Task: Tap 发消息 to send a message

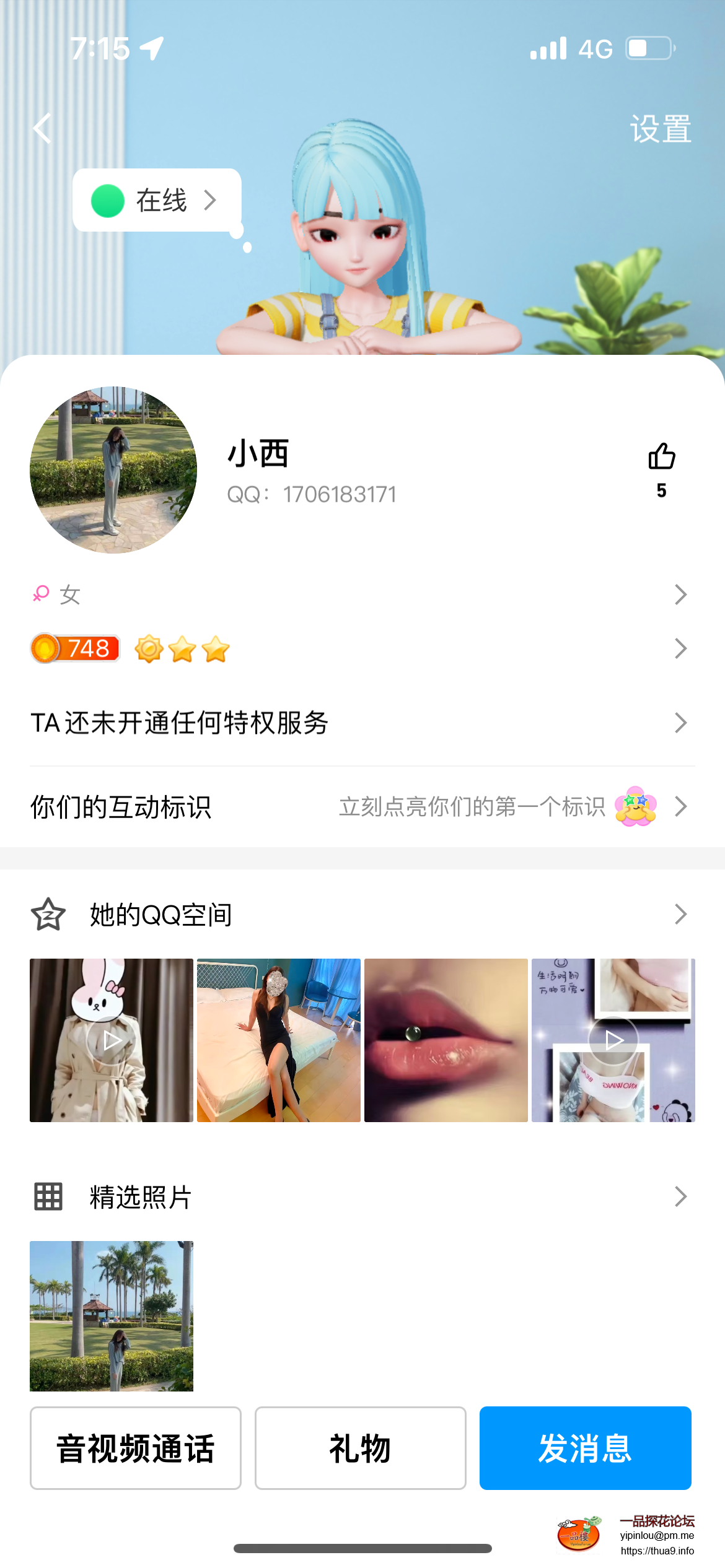Action: 585,1448
